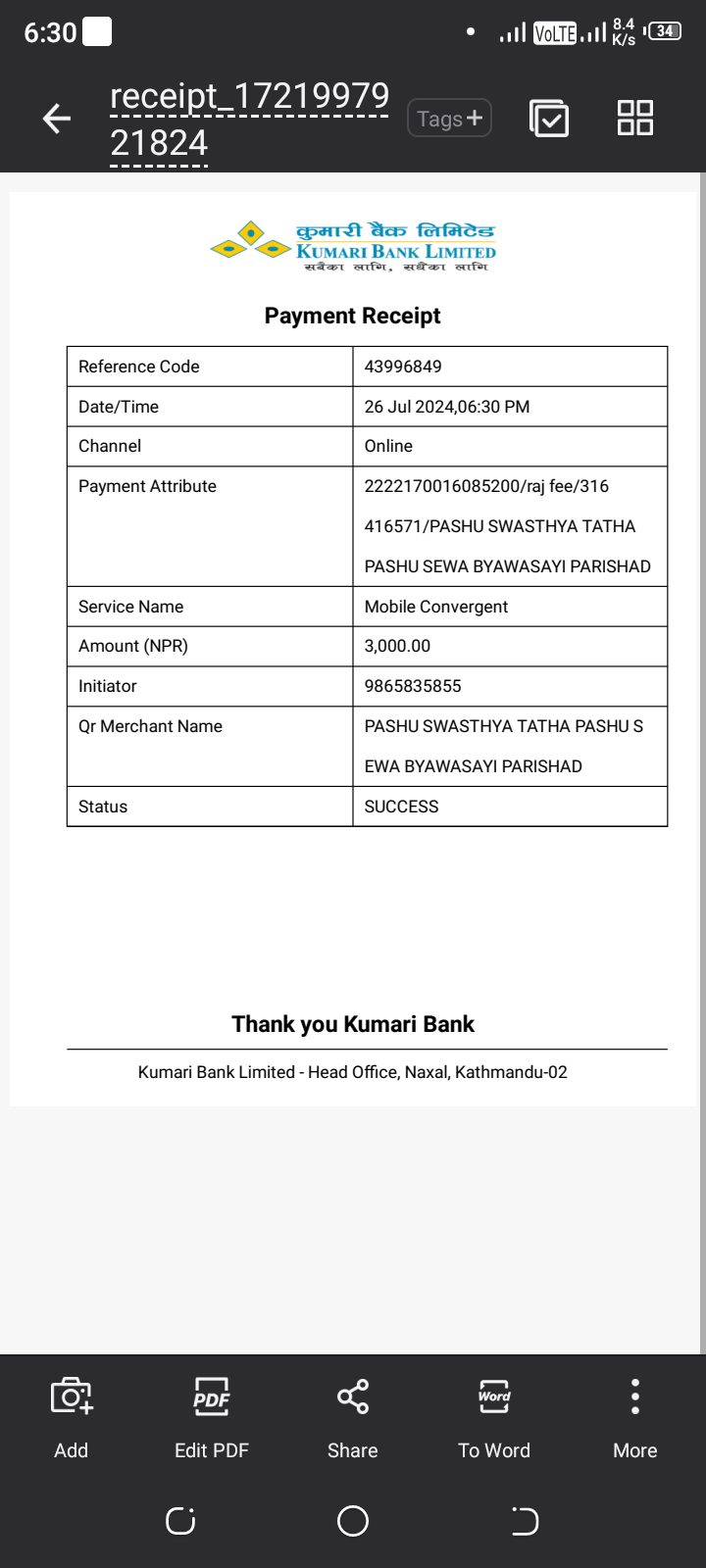Screen dimensions: 706x1568
Task: Rename the receipt document title
Action: (x=249, y=120)
